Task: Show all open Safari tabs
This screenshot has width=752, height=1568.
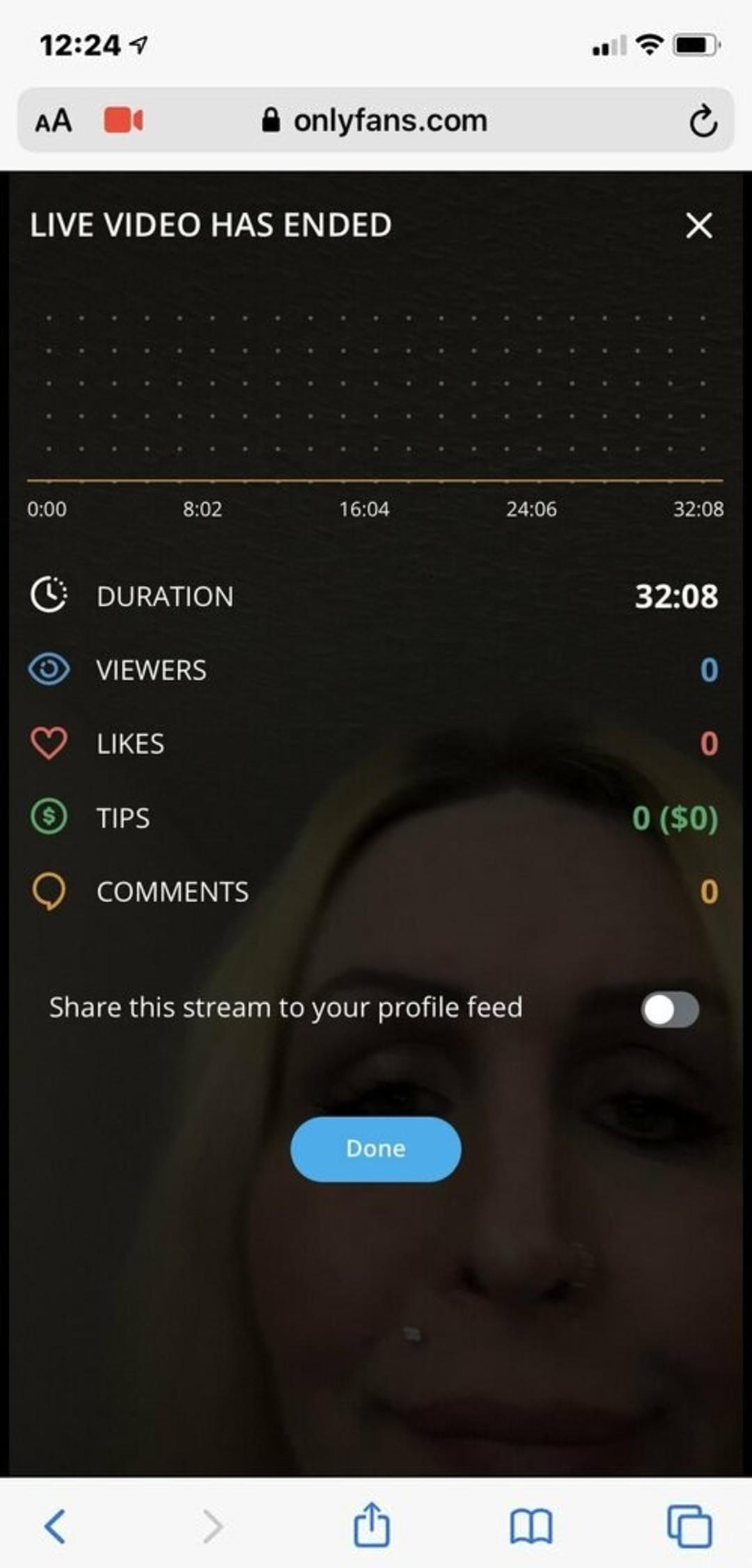Action: click(689, 1527)
